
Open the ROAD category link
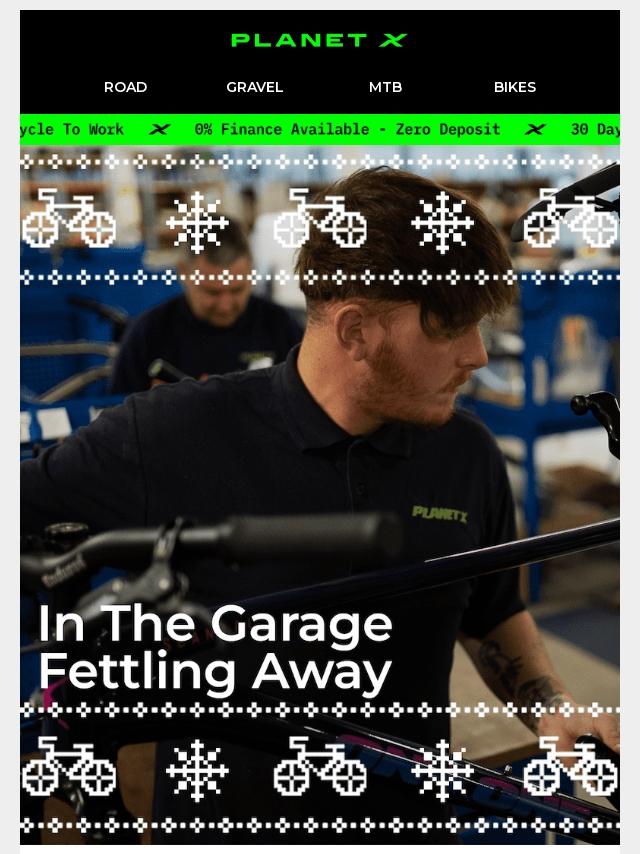tap(125, 87)
